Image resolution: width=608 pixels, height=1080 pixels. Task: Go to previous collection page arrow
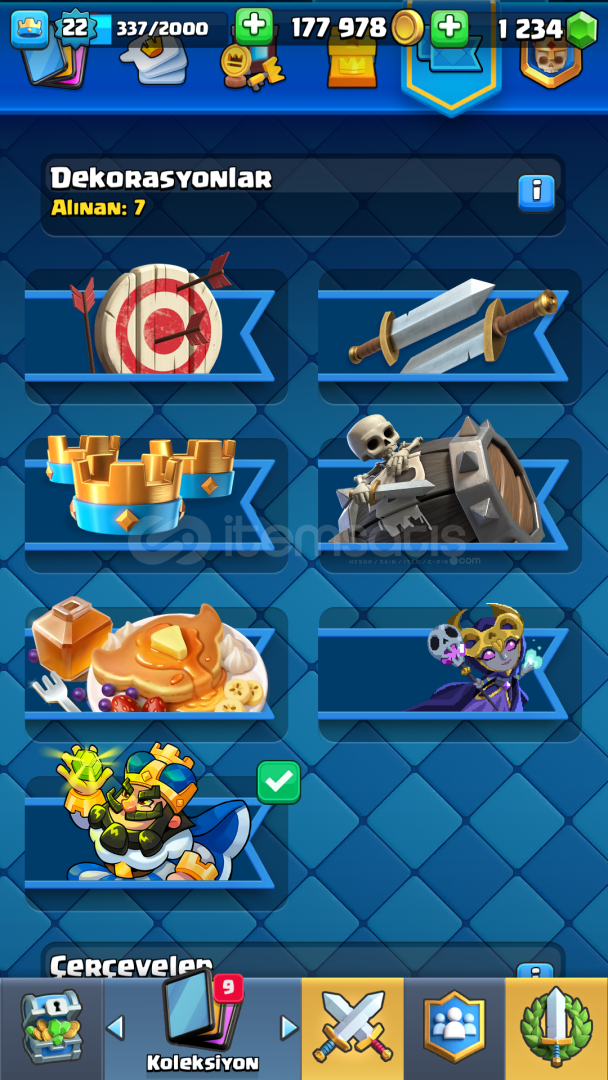[116, 1028]
